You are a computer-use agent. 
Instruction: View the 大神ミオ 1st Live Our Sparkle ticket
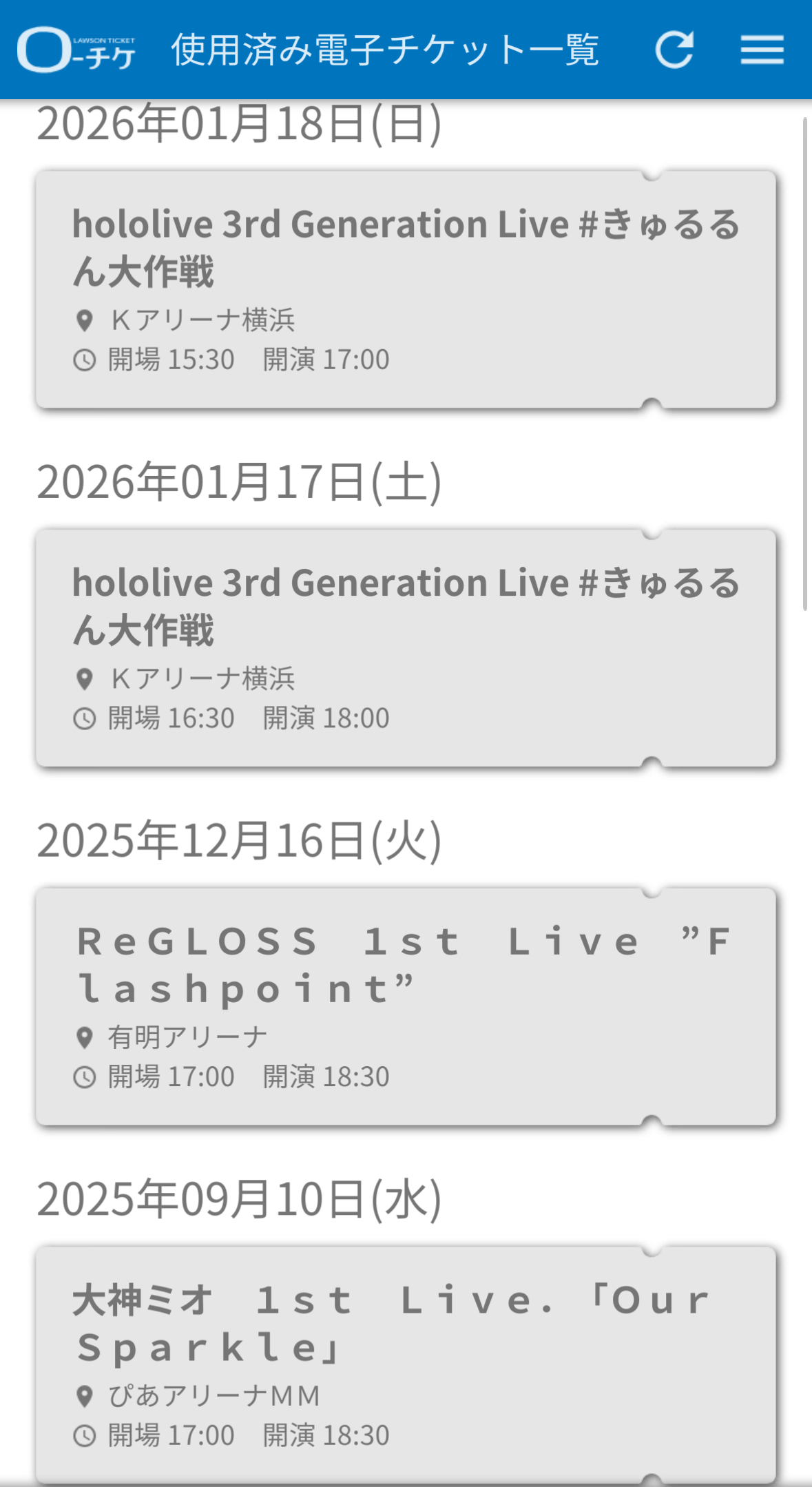[406, 1364]
